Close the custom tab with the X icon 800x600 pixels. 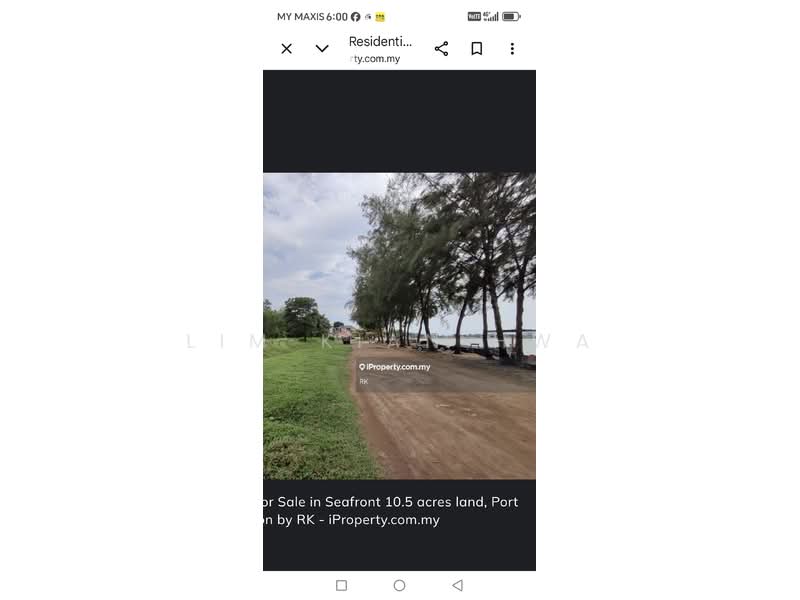point(286,48)
